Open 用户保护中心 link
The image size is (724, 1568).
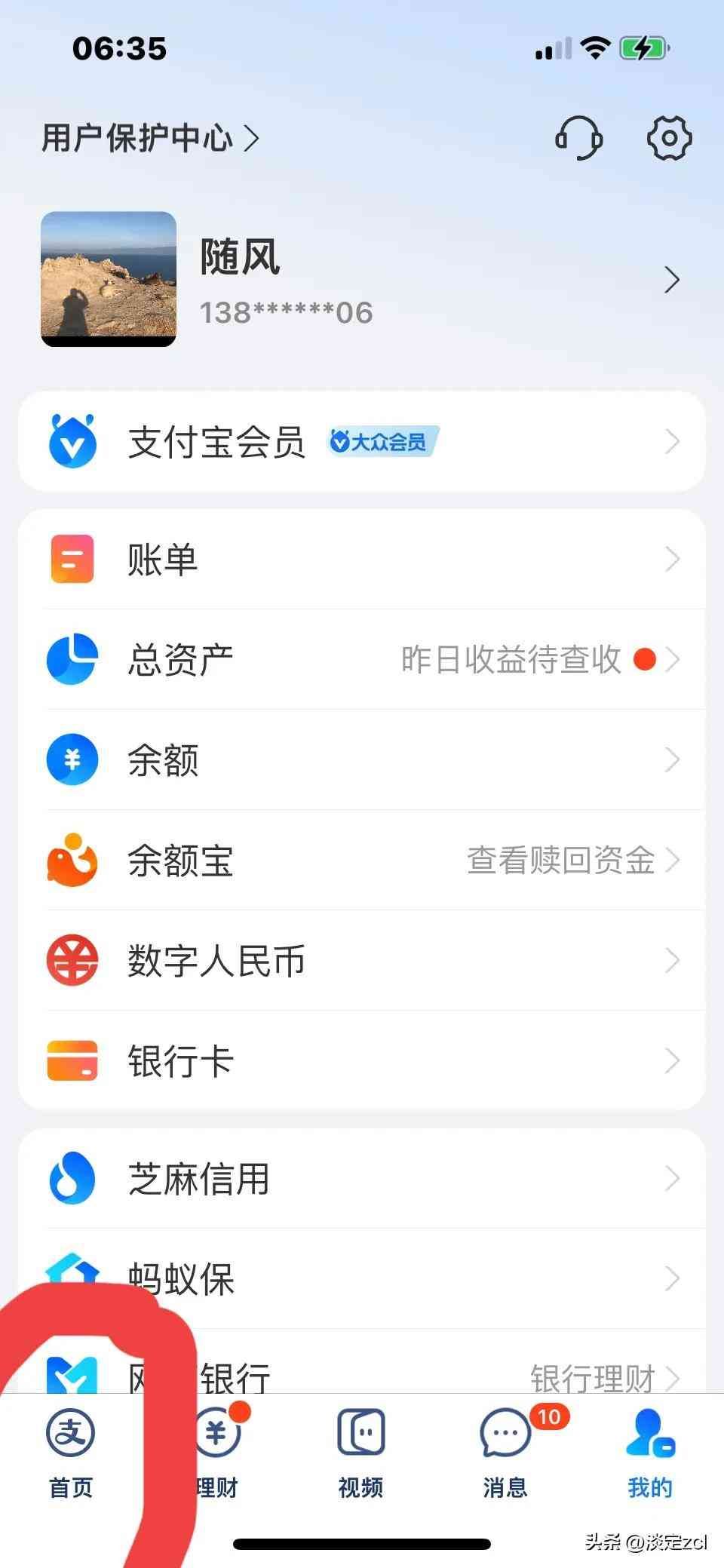(x=150, y=138)
